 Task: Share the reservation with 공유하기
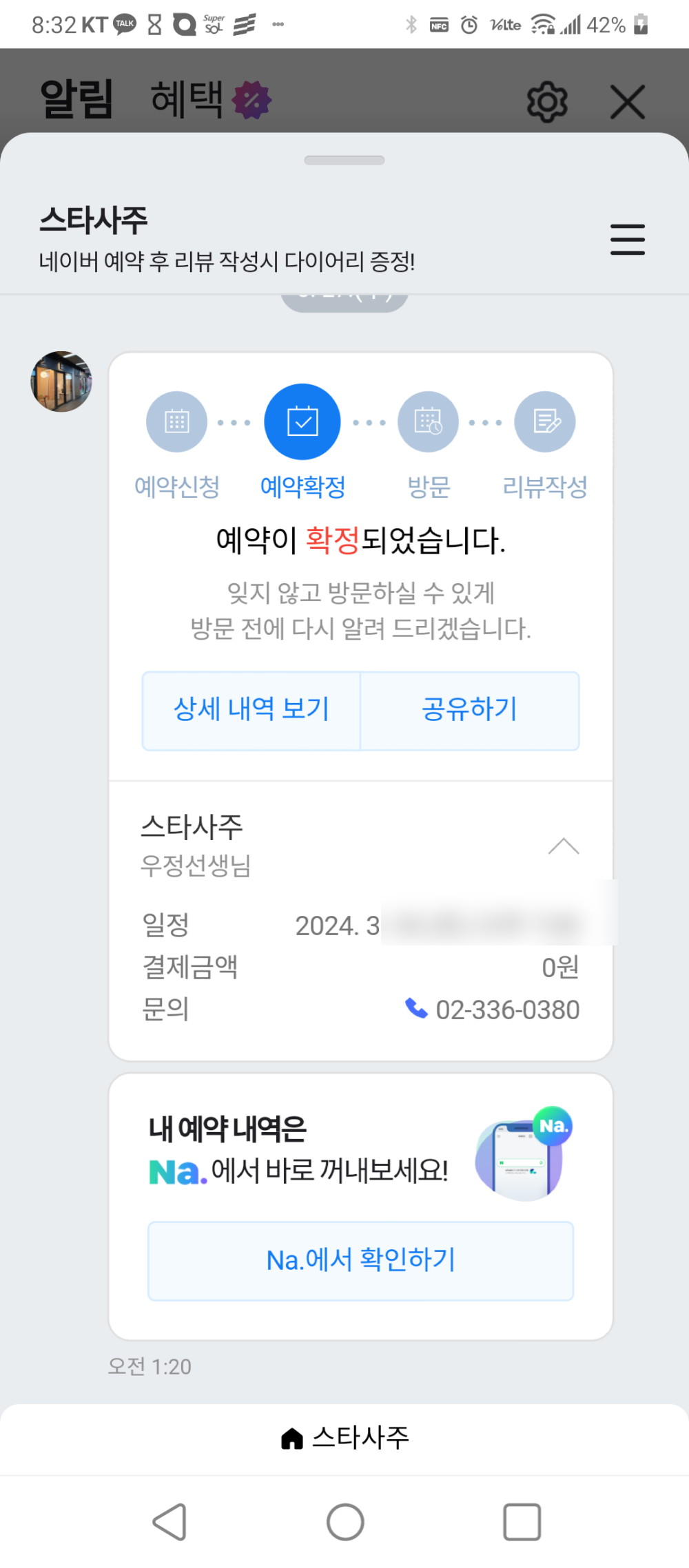click(469, 710)
